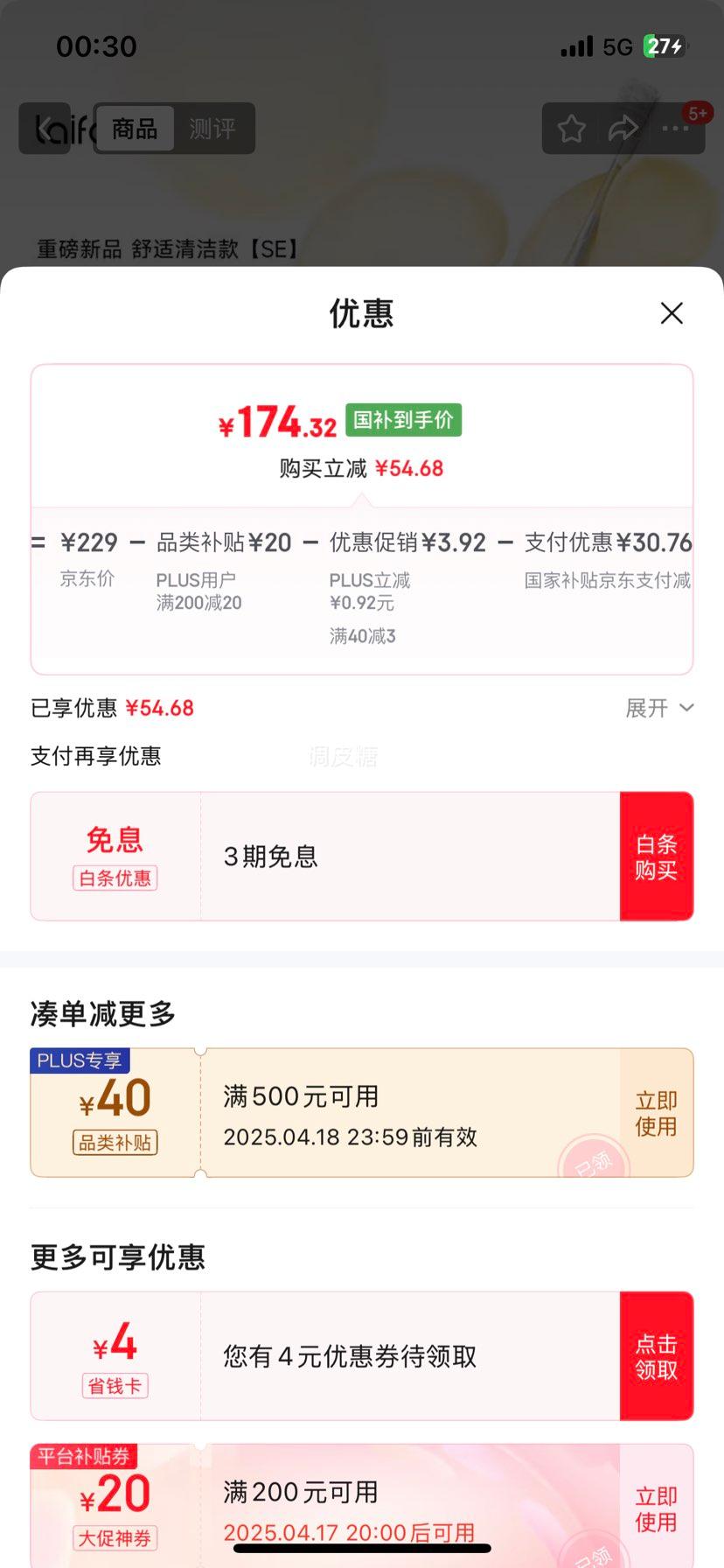
Task: Switch to the 测评 tab
Action: click(212, 128)
